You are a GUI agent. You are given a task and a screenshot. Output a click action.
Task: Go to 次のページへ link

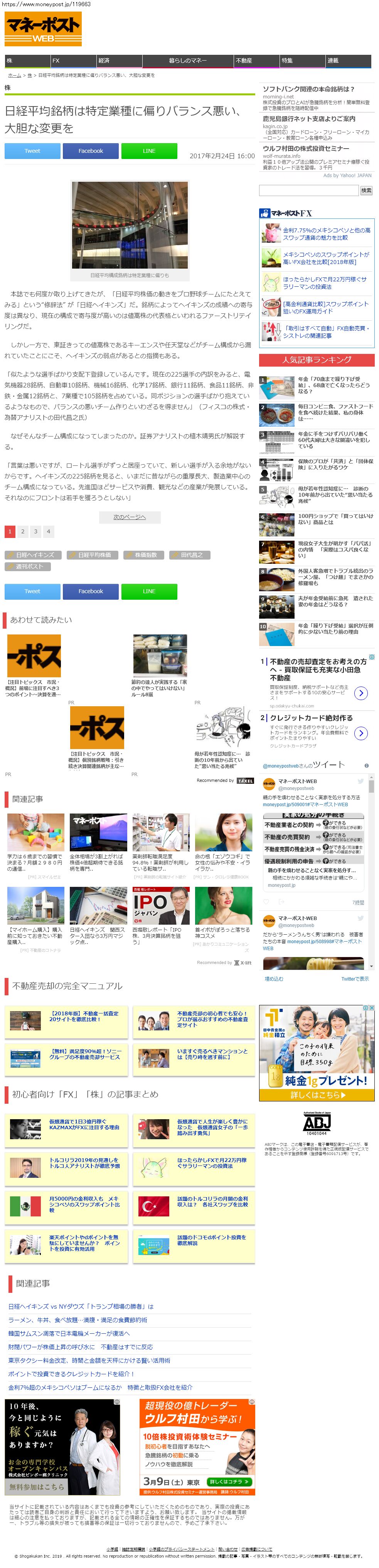[130, 517]
